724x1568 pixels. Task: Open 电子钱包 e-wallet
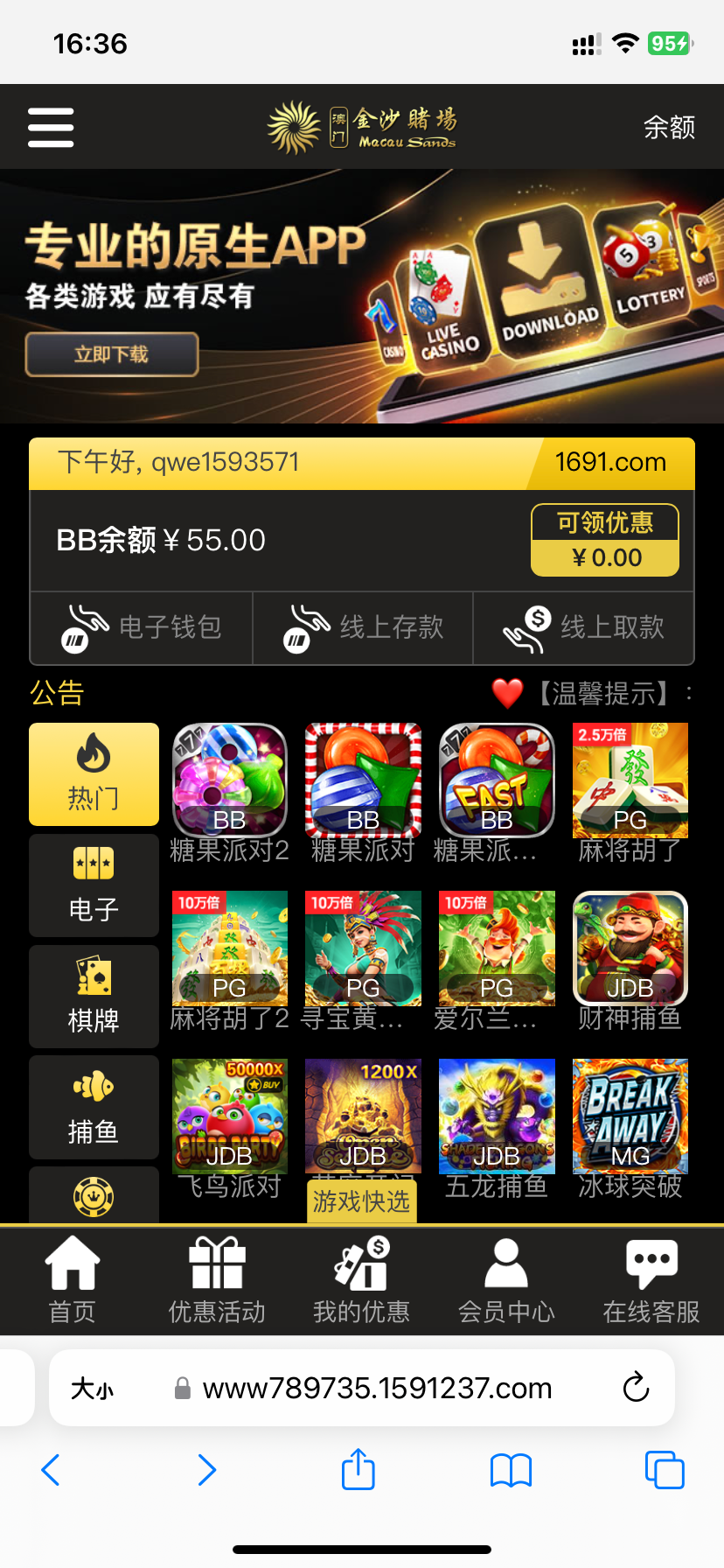pos(142,628)
